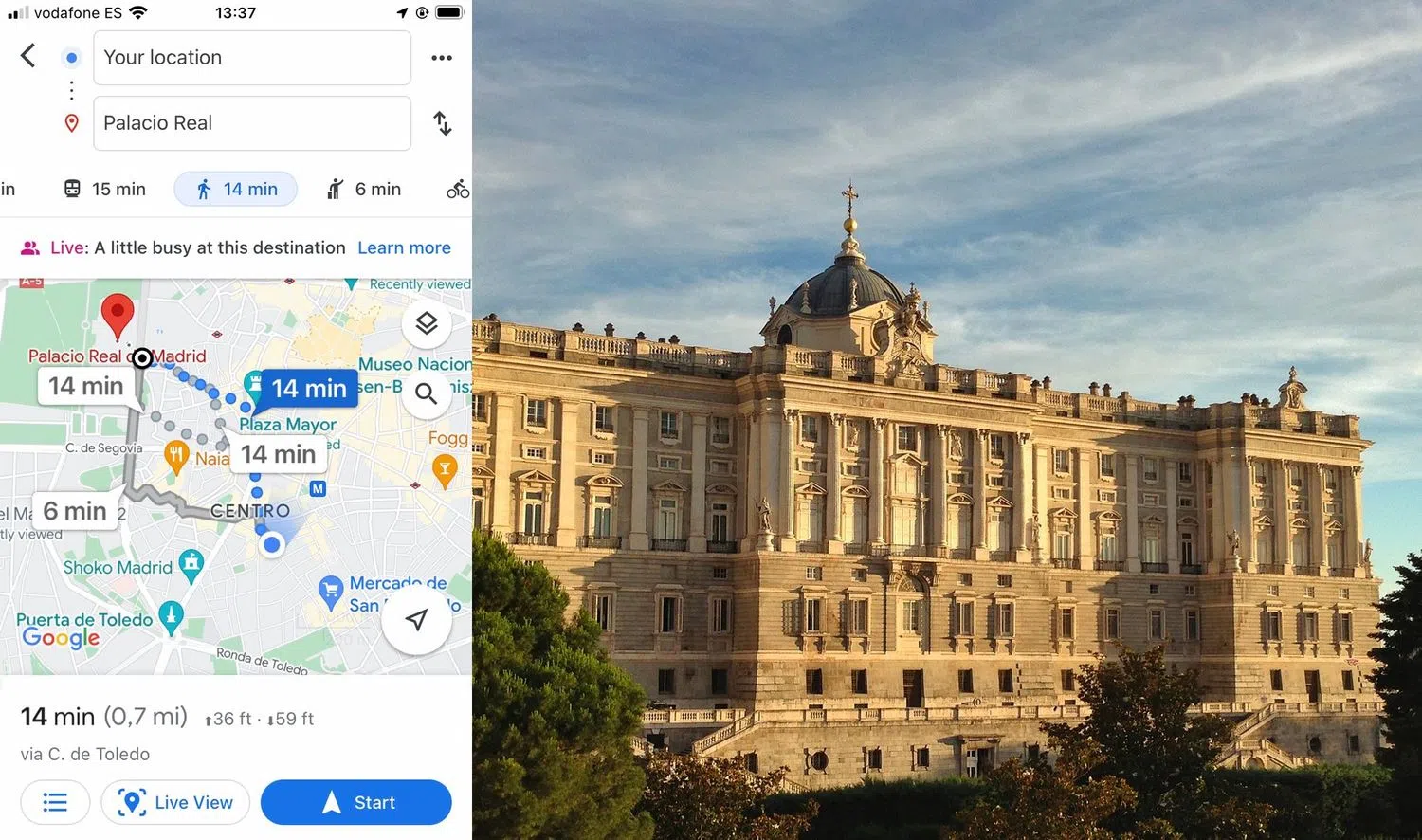
Task: Select walking mode, 14 min
Action: click(x=236, y=190)
